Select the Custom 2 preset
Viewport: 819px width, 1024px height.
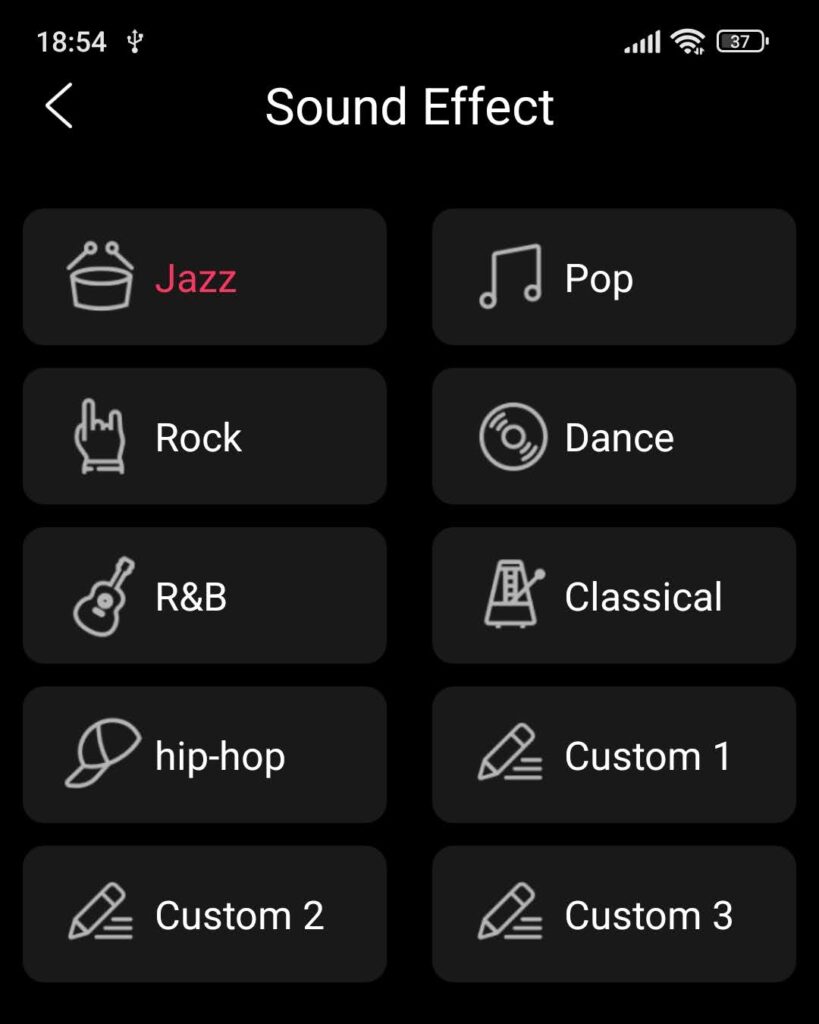tap(204, 914)
